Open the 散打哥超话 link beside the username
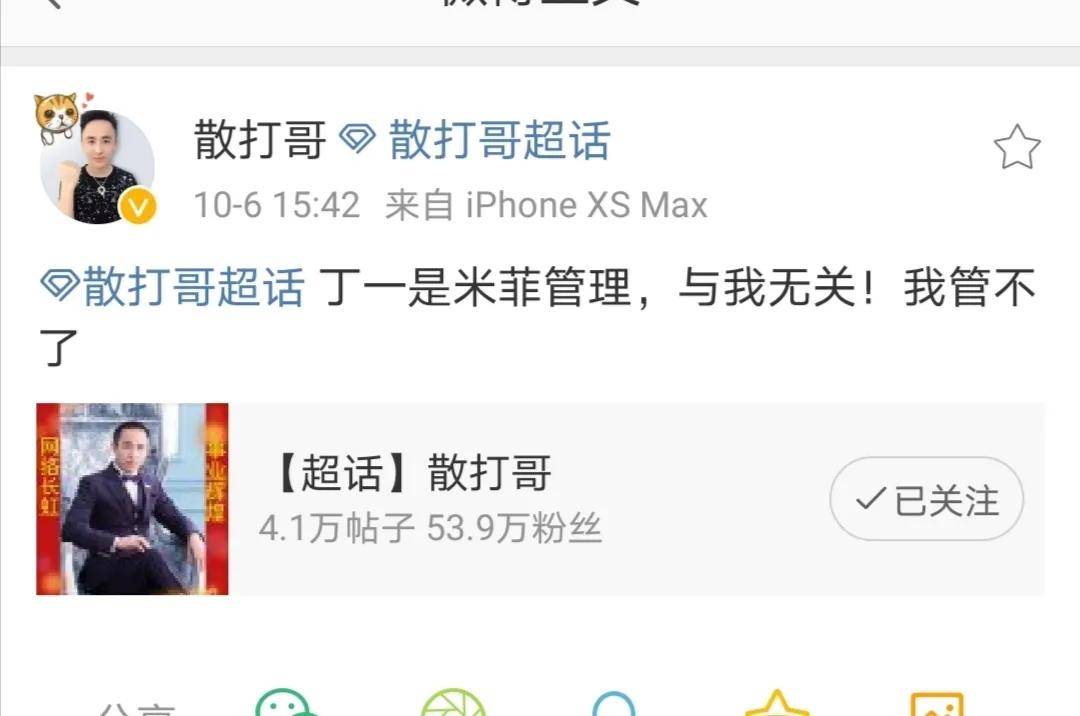The height and width of the screenshot is (716, 1080). (498, 141)
